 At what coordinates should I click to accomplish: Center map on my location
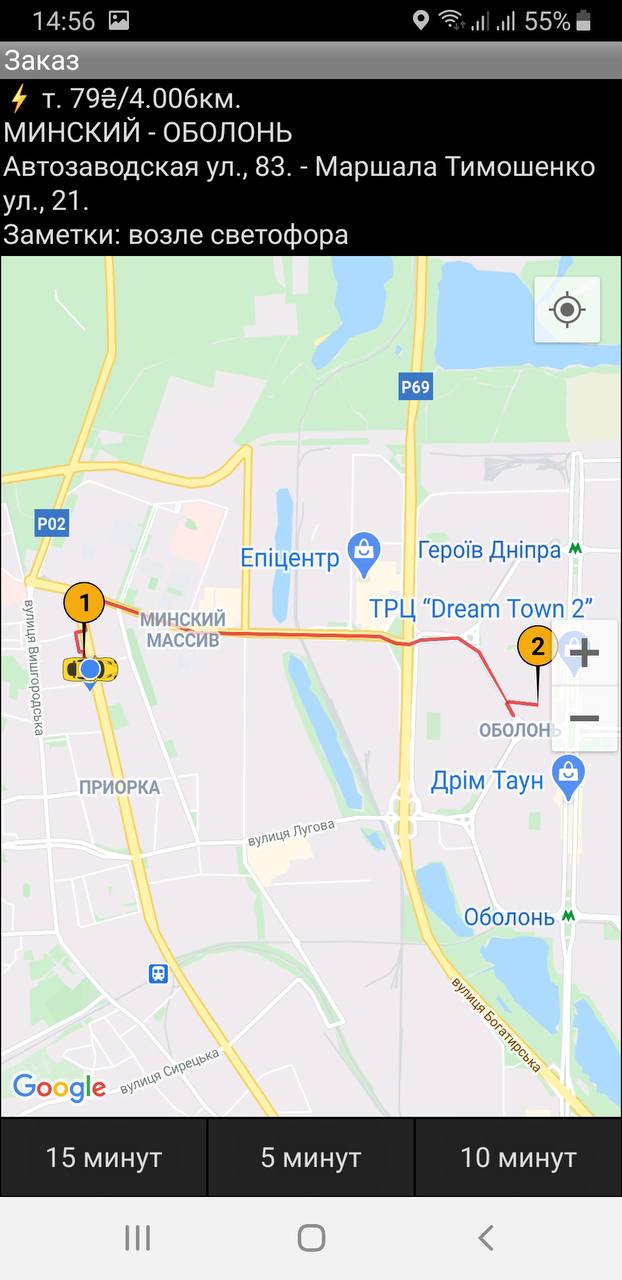click(x=567, y=310)
